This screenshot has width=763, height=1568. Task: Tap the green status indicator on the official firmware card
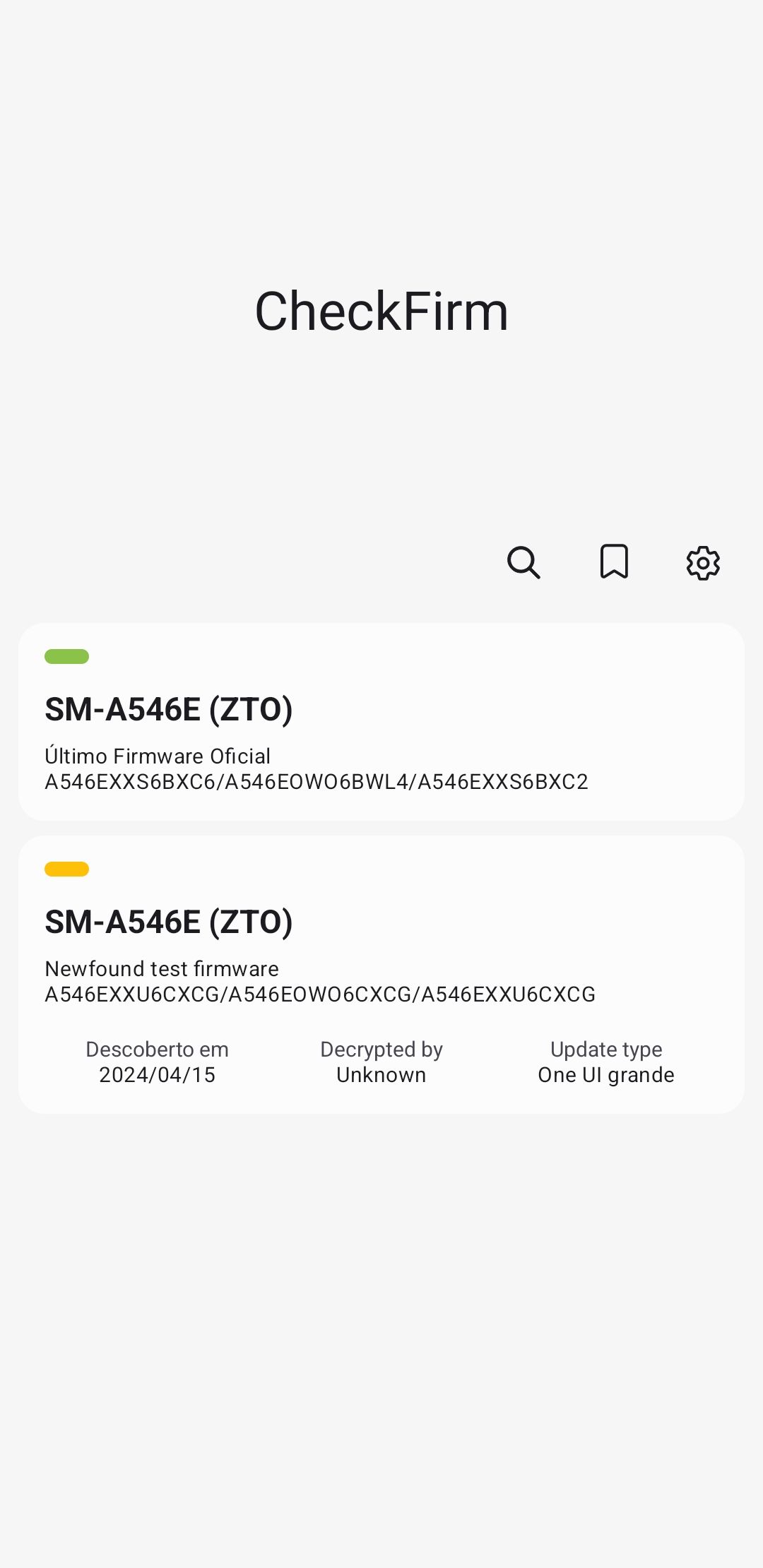[66, 657]
